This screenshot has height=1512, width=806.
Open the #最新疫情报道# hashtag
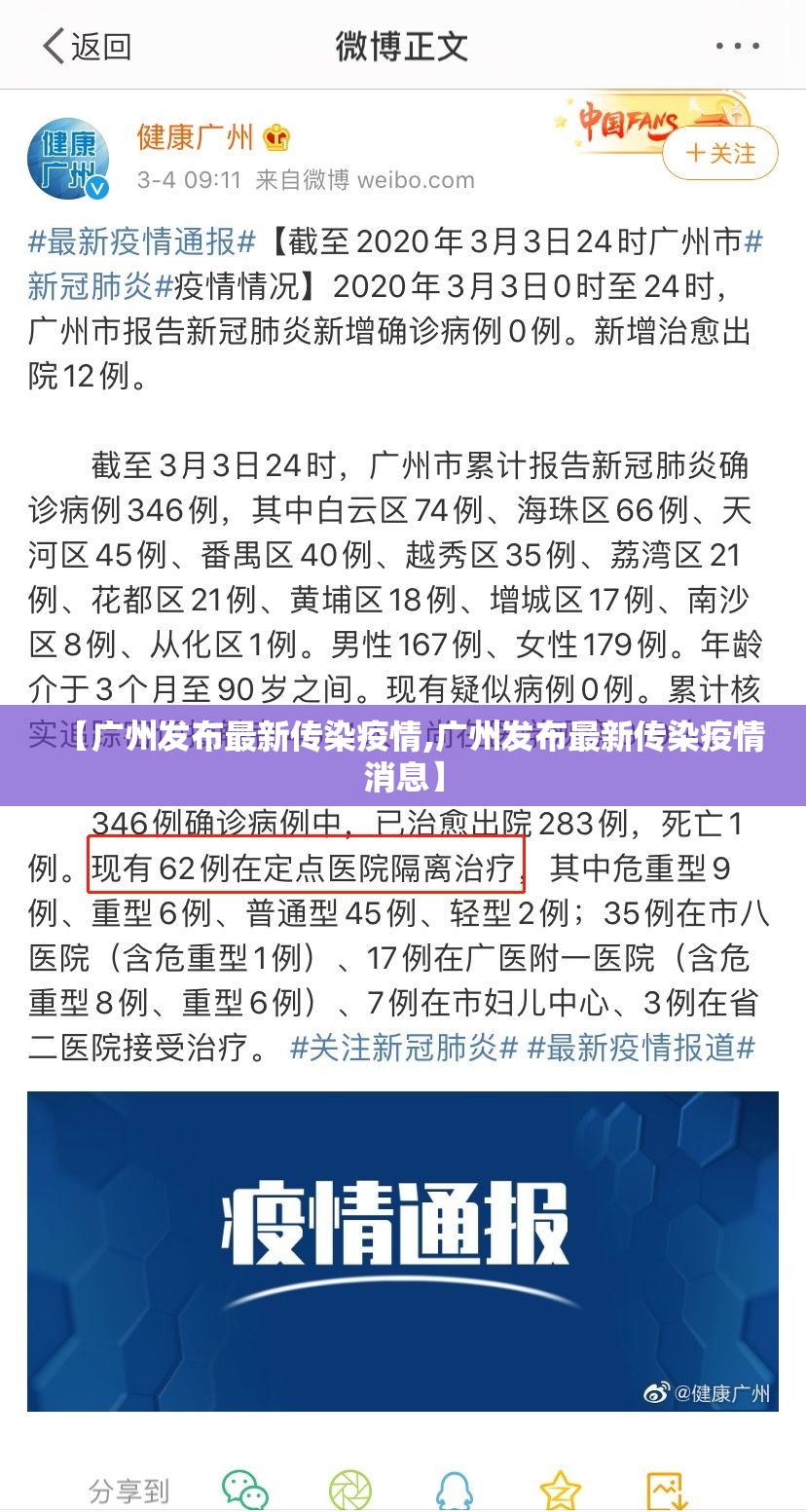click(x=639, y=1047)
